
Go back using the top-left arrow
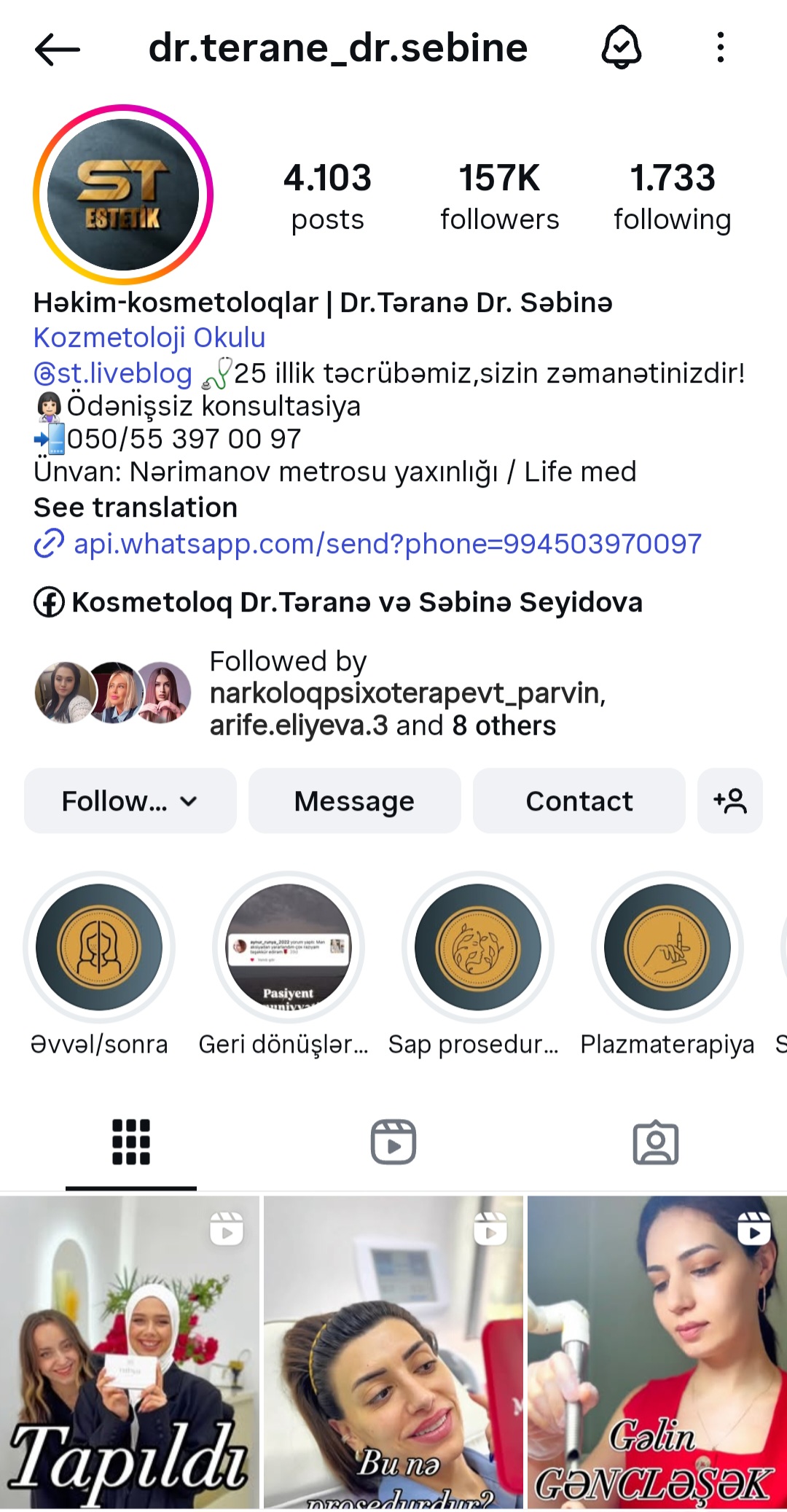(57, 49)
